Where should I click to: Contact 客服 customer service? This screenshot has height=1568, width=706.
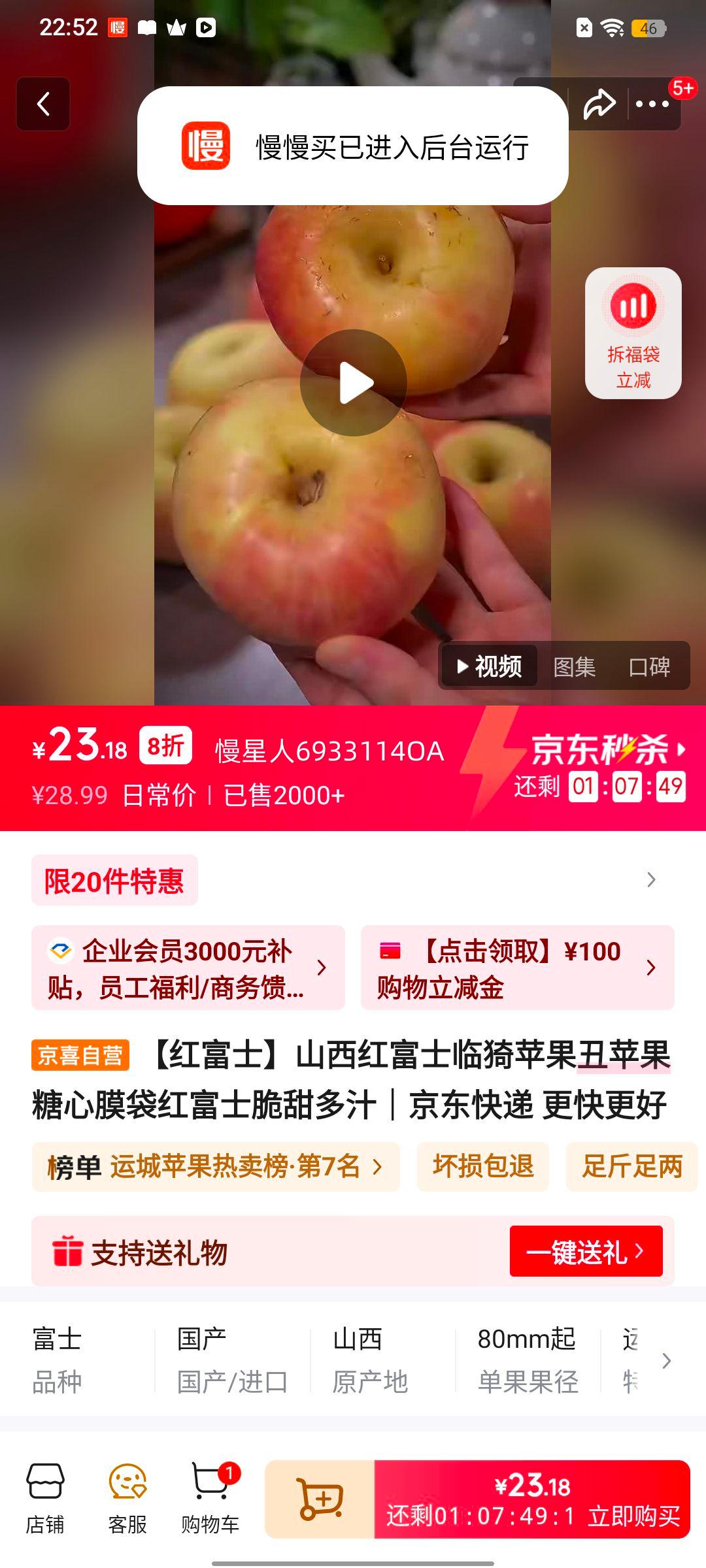point(127,1499)
